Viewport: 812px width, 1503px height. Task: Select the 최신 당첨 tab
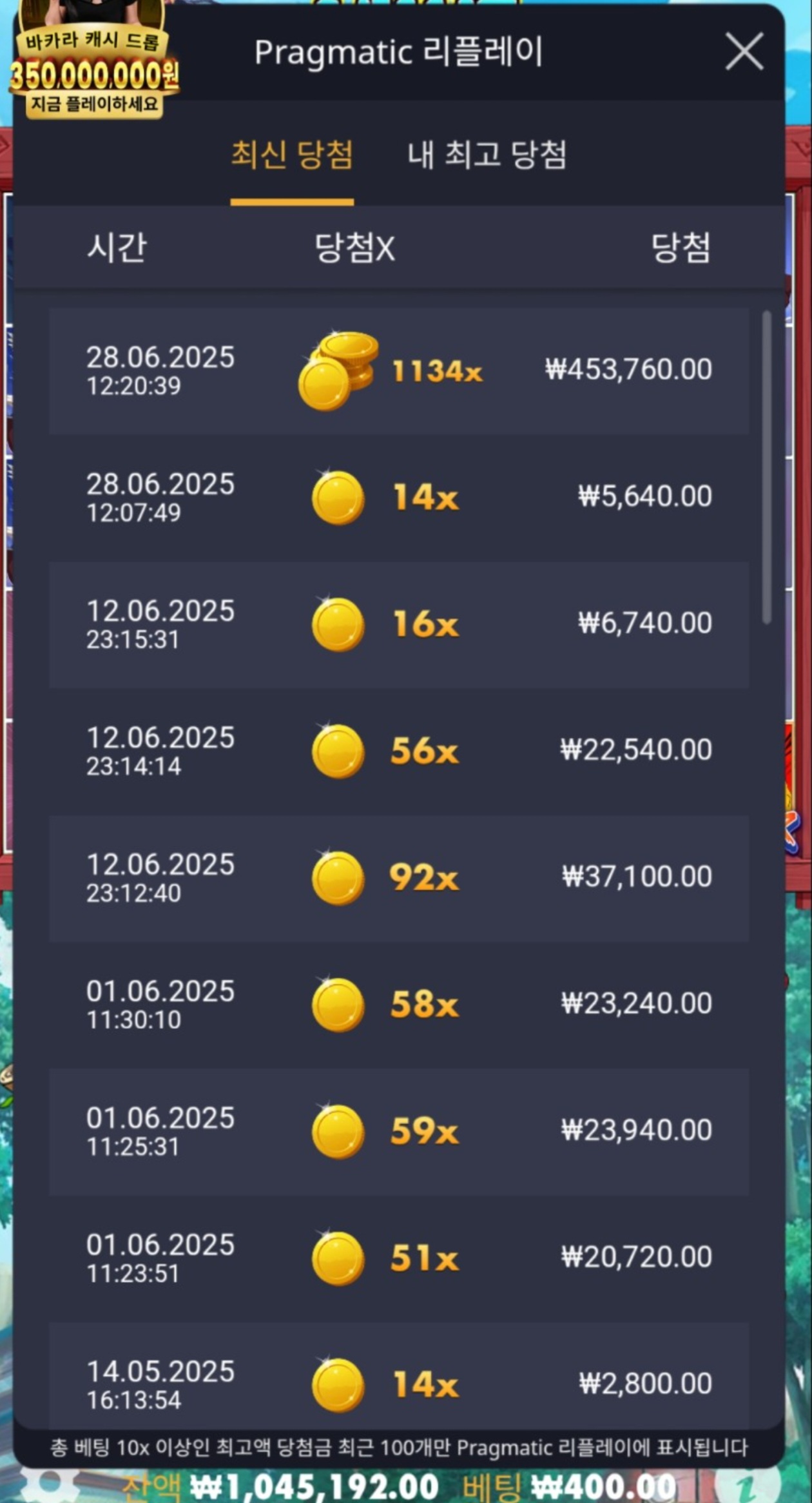tap(292, 155)
